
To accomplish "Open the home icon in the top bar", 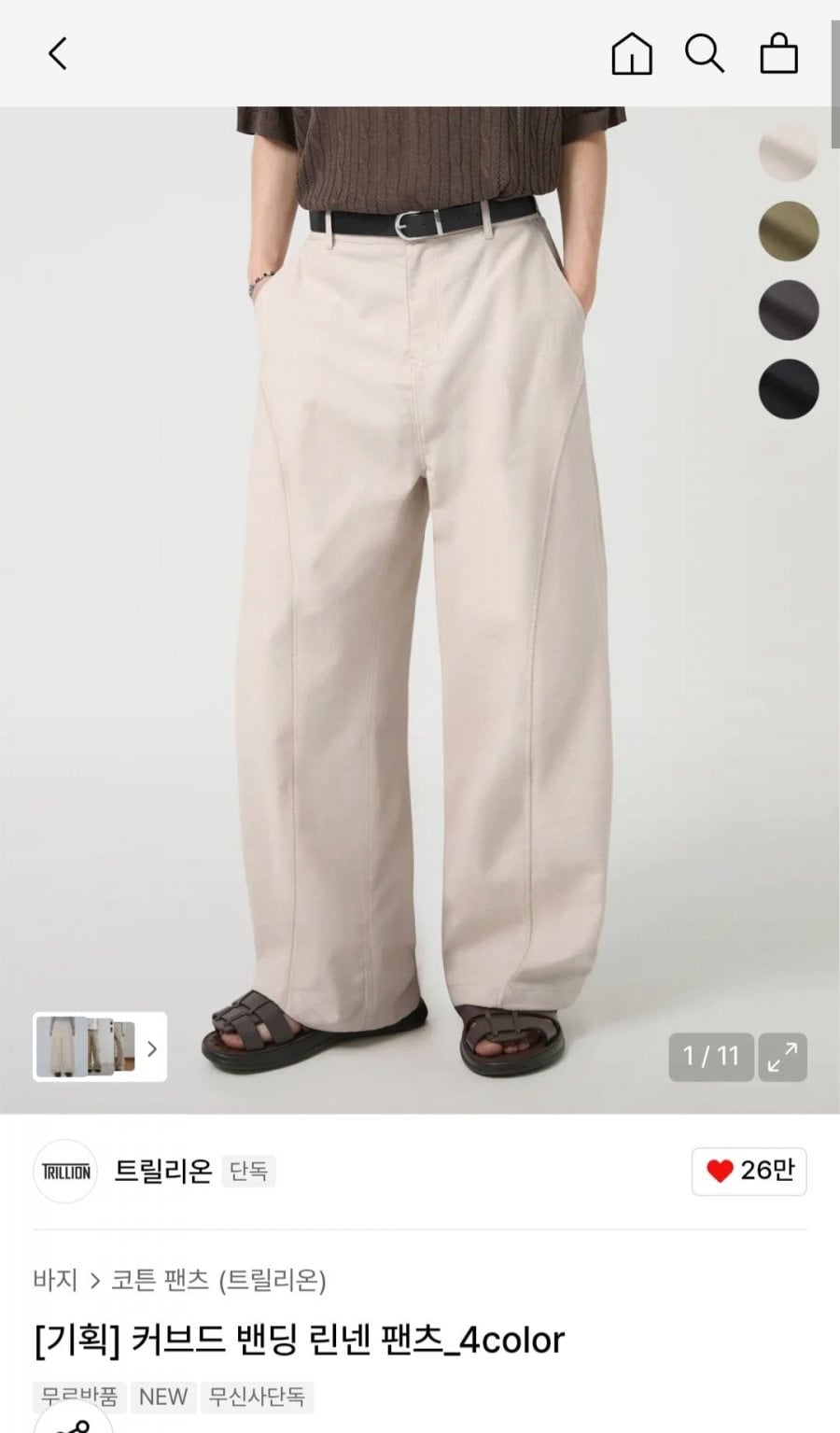I will coord(632,53).
